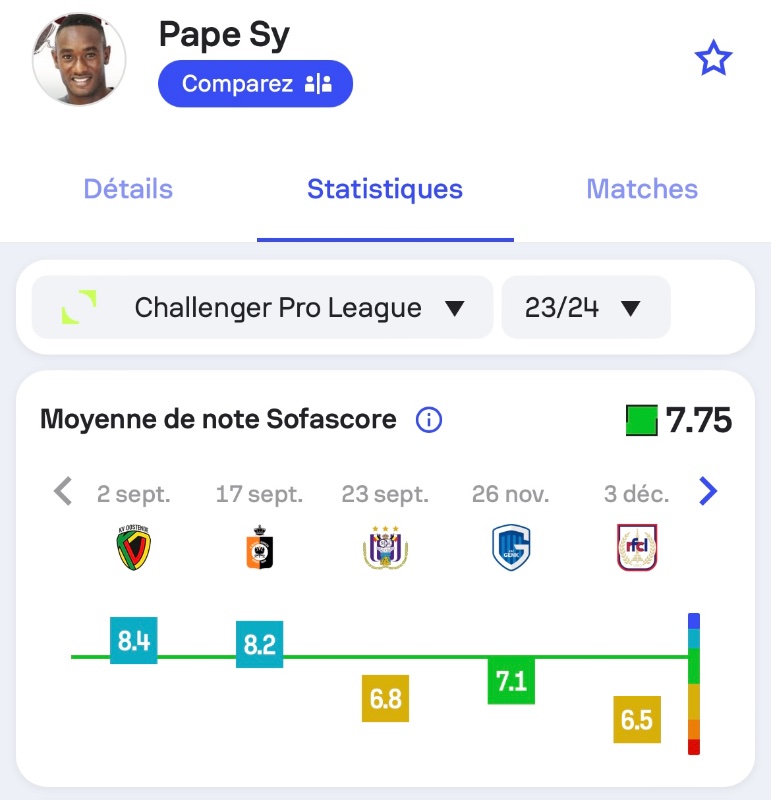This screenshot has width=771, height=800.
Task: View the 17 sept. match rated 8.2
Action: [x=259, y=645]
